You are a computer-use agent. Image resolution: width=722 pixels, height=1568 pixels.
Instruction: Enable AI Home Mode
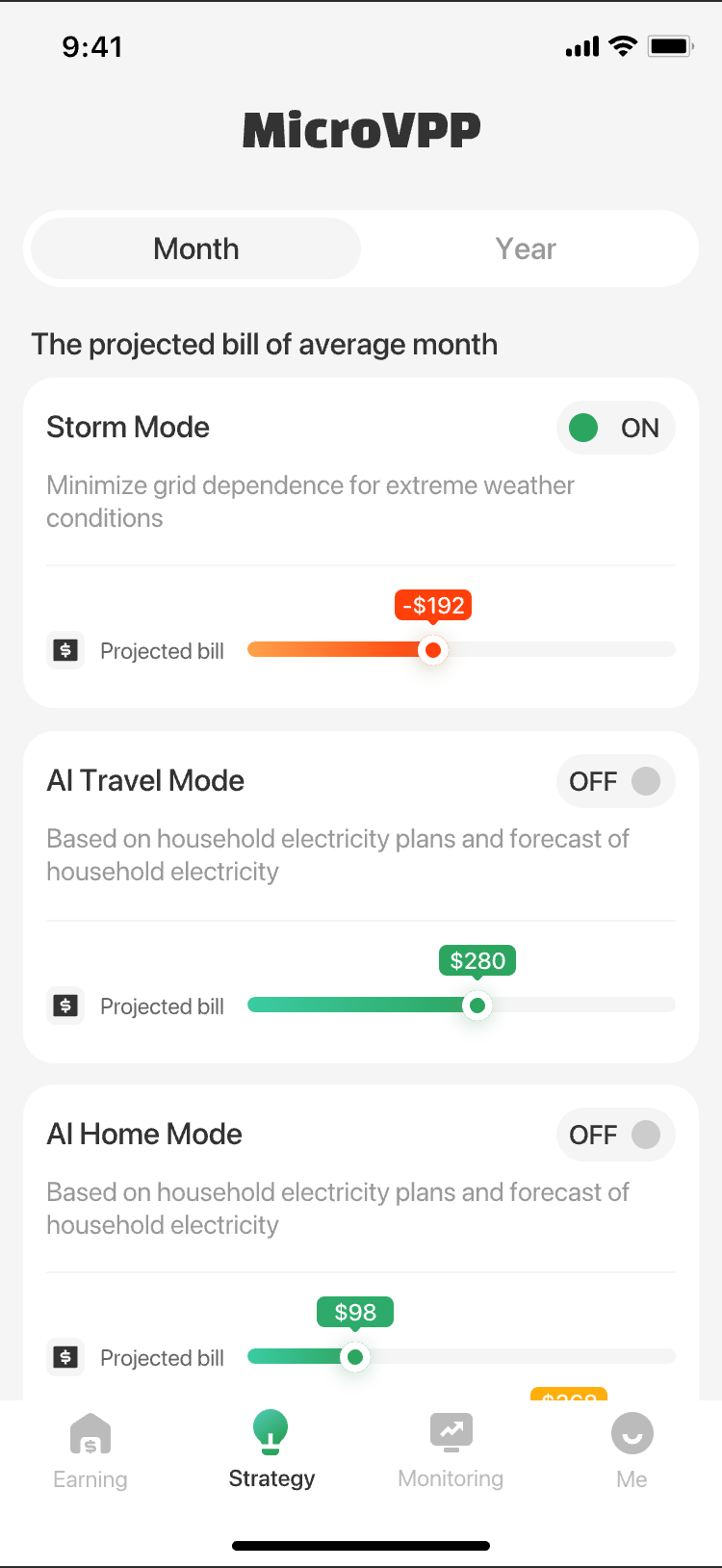[x=615, y=1134]
